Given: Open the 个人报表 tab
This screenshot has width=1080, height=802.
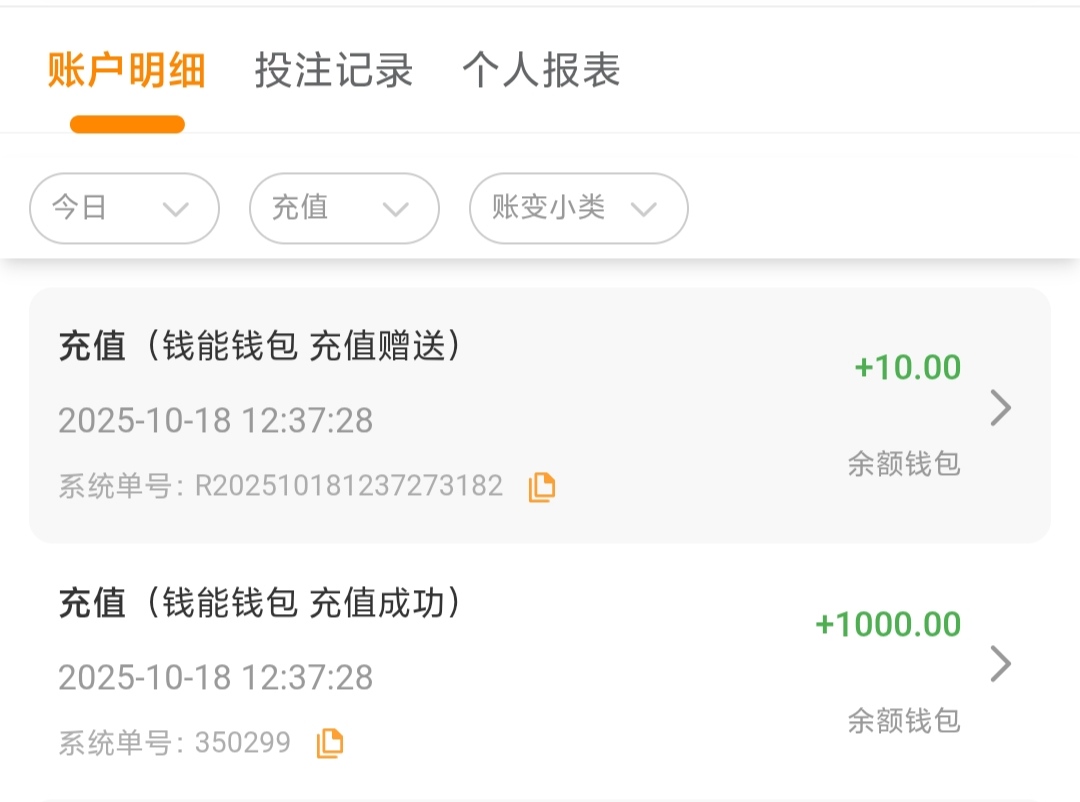Looking at the screenshot, I should pyautogui.click(x=541, y=71).
